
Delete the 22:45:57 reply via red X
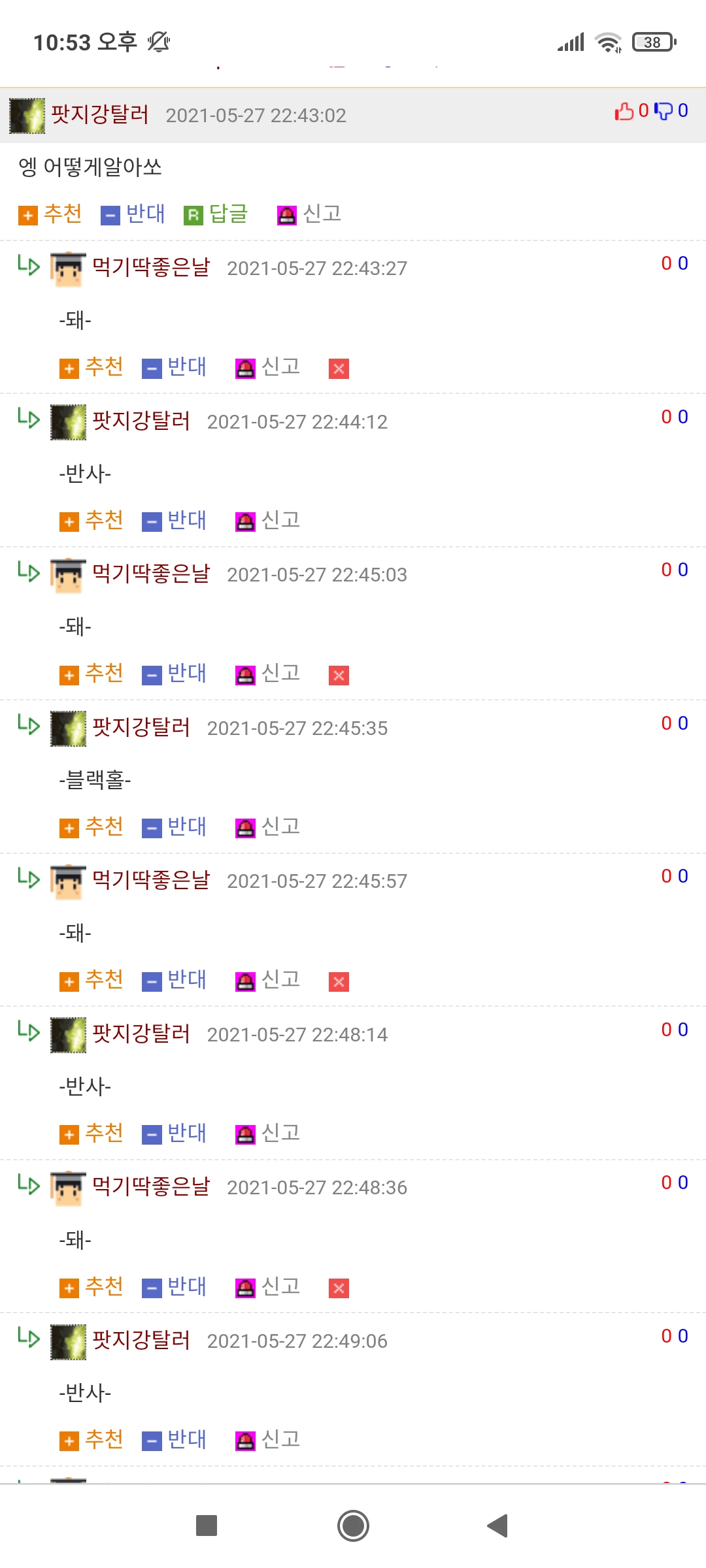[339, 981]
